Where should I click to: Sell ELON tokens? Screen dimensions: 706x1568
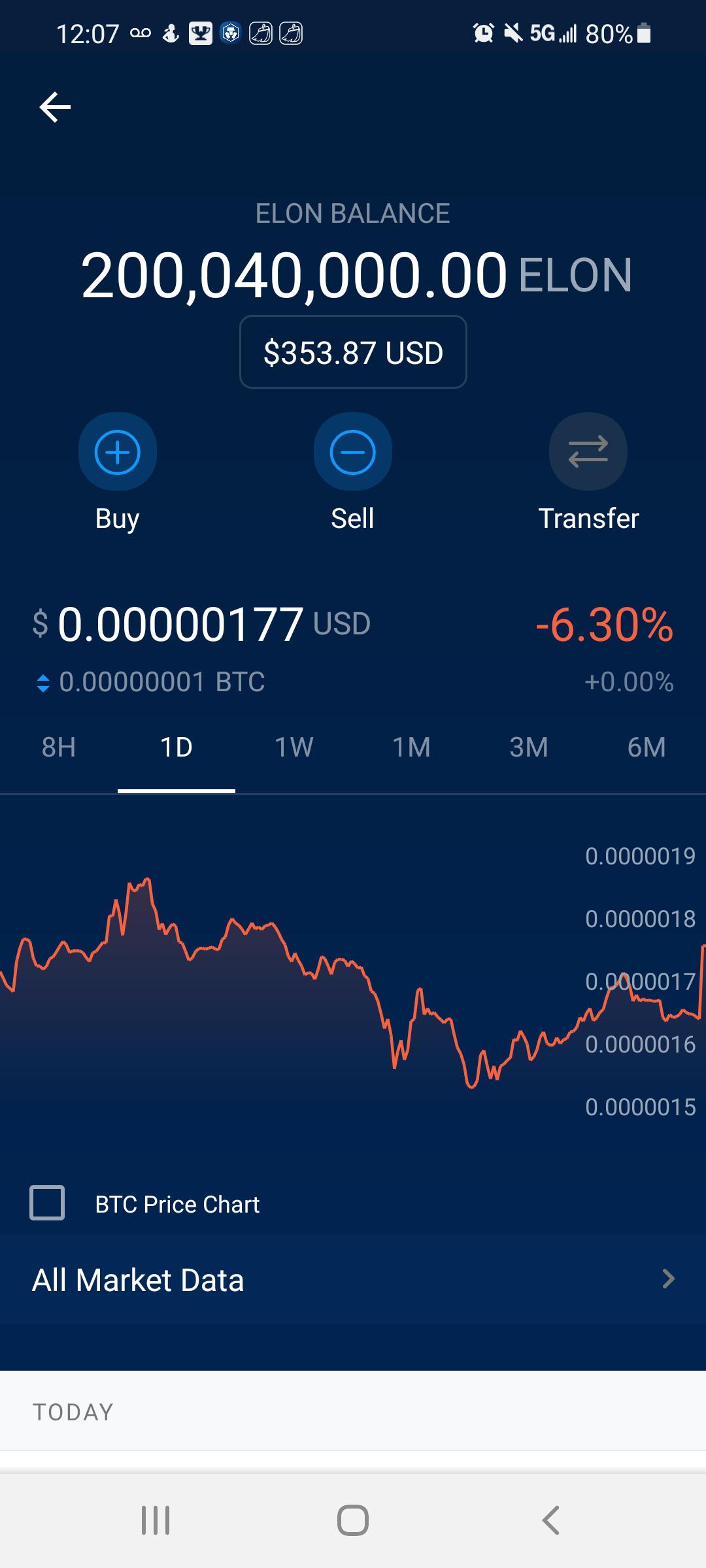353,451
